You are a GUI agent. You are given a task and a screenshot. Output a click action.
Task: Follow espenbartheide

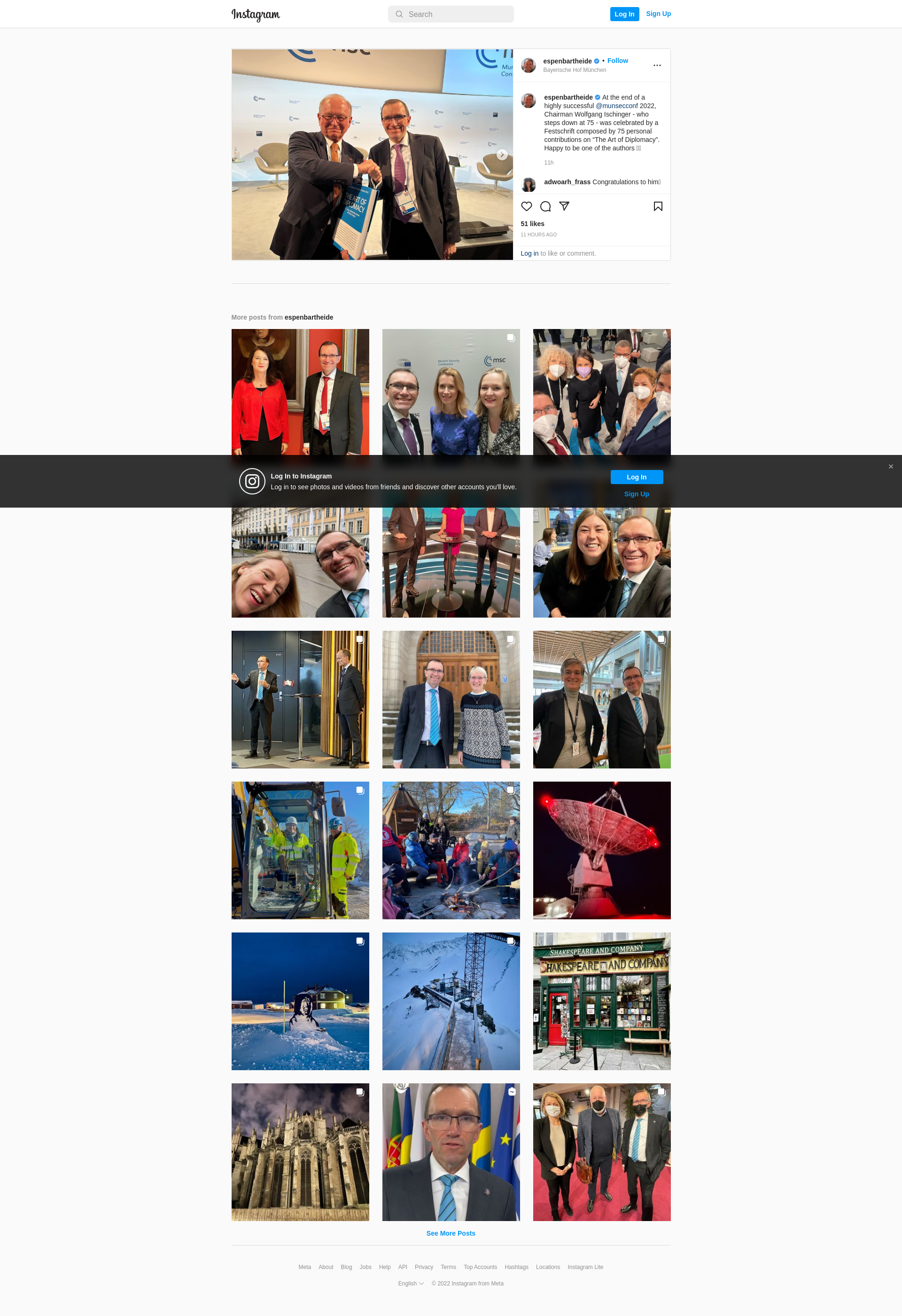click(x=617, y=61)
